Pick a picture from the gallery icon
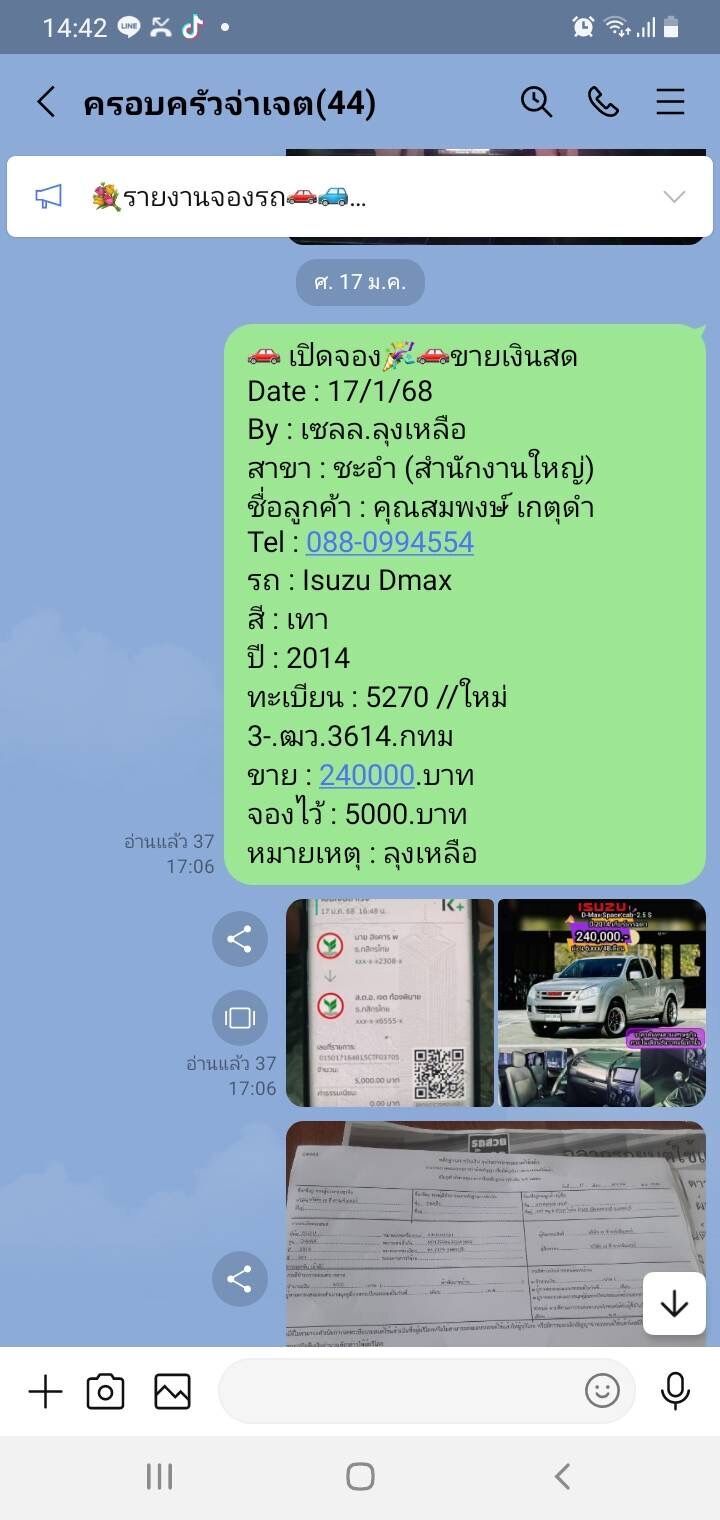The image size is (720, 1520). [x=172, y=1391]
